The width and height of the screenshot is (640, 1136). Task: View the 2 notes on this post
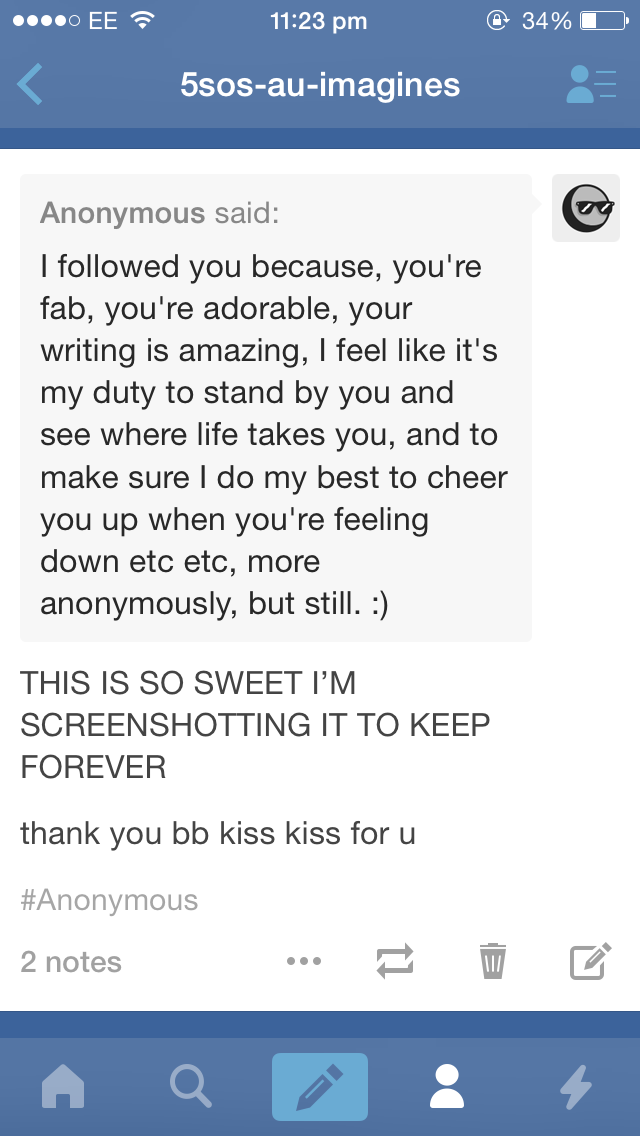coord(71,962)
